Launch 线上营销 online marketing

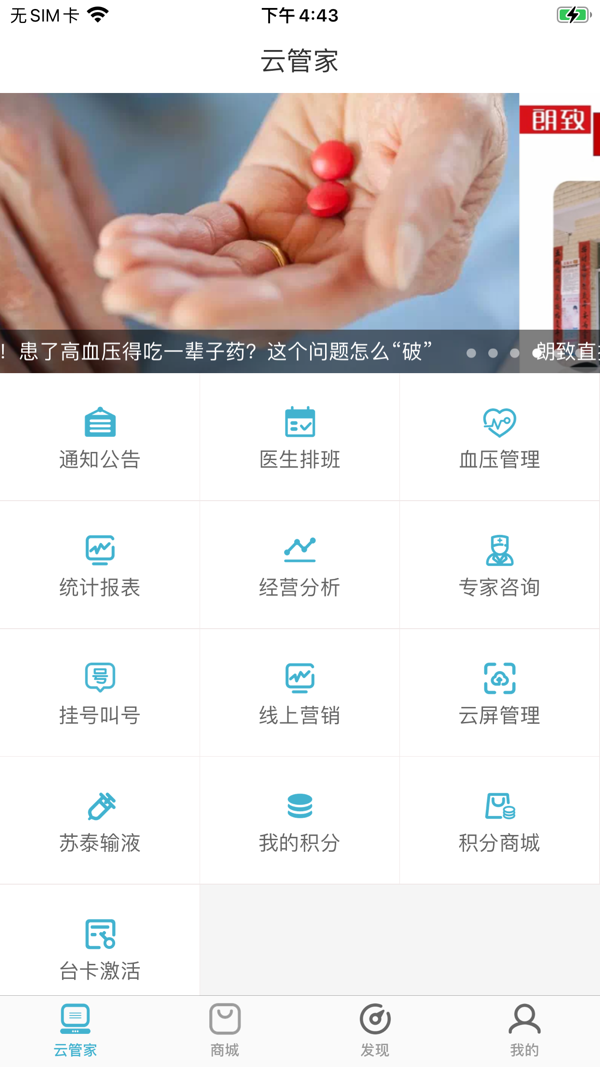300,694
